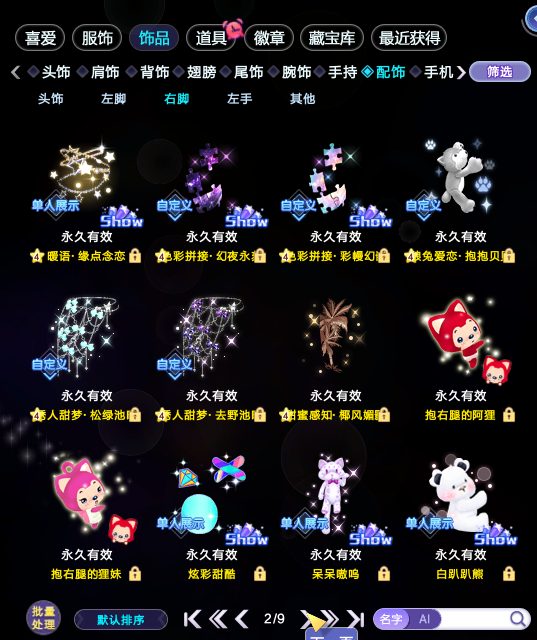Screen dimensions: 537x640
Task: Go to the previous page
Action: tap(242, 619)
